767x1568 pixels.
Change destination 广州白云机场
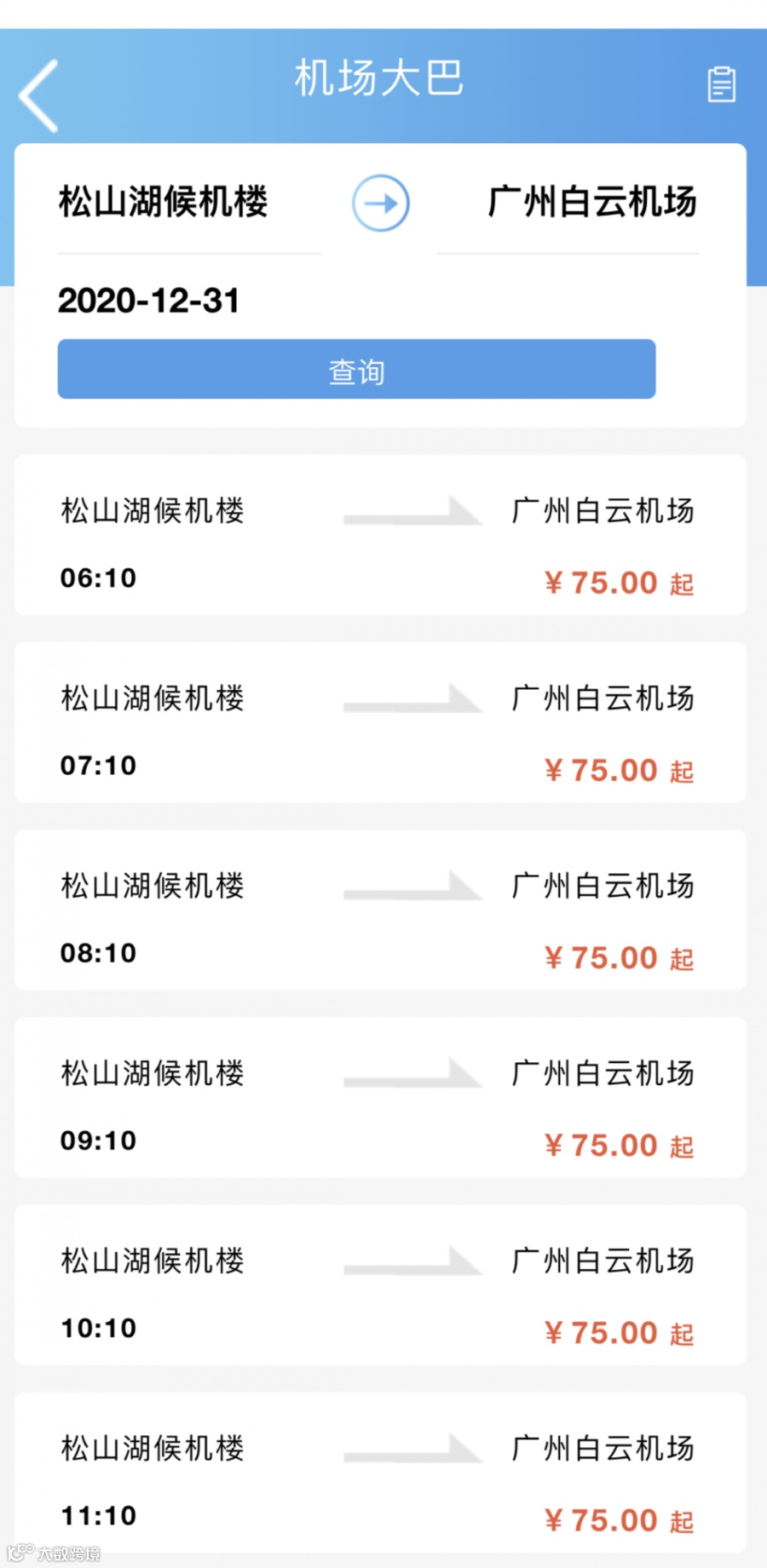[x=591, y=203]
